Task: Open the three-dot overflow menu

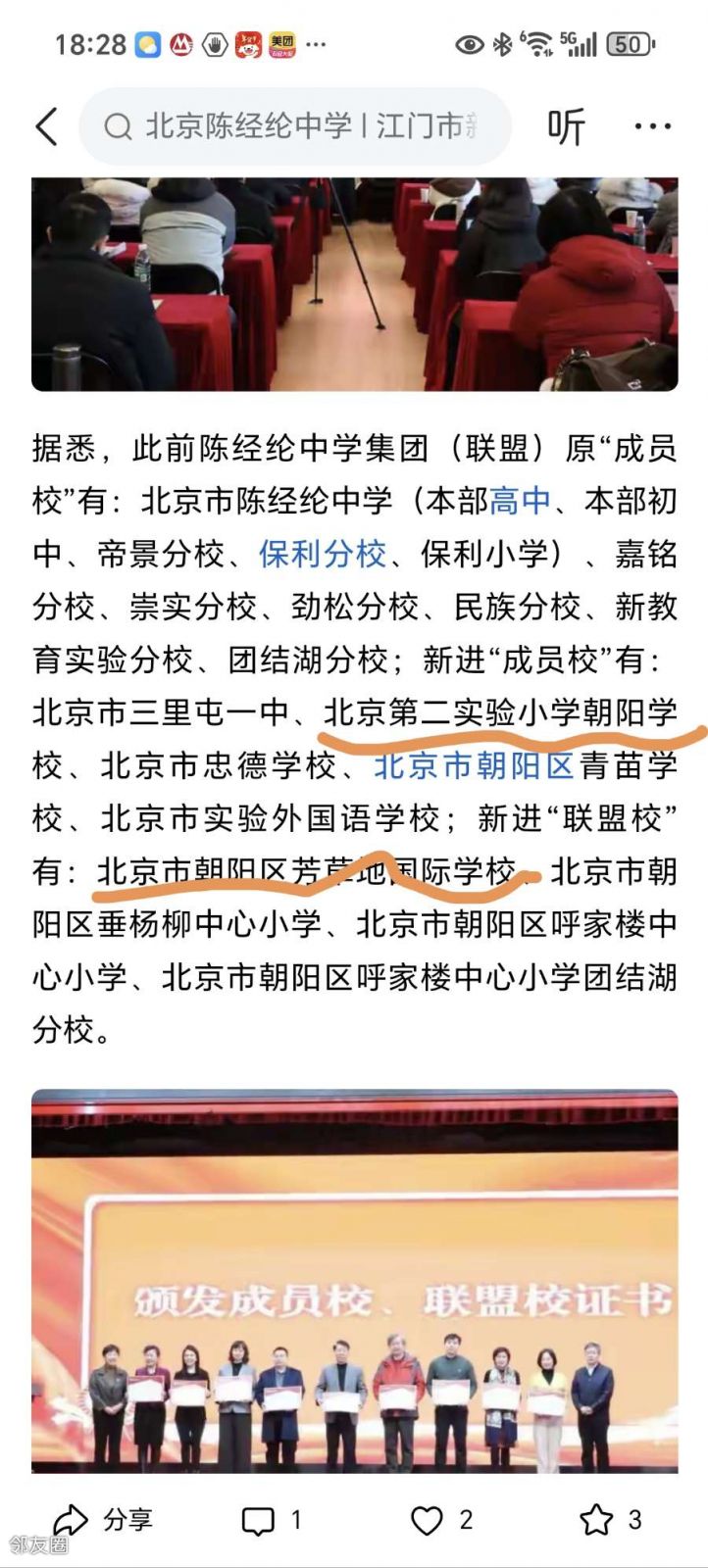Action: [x=652, y=127]
